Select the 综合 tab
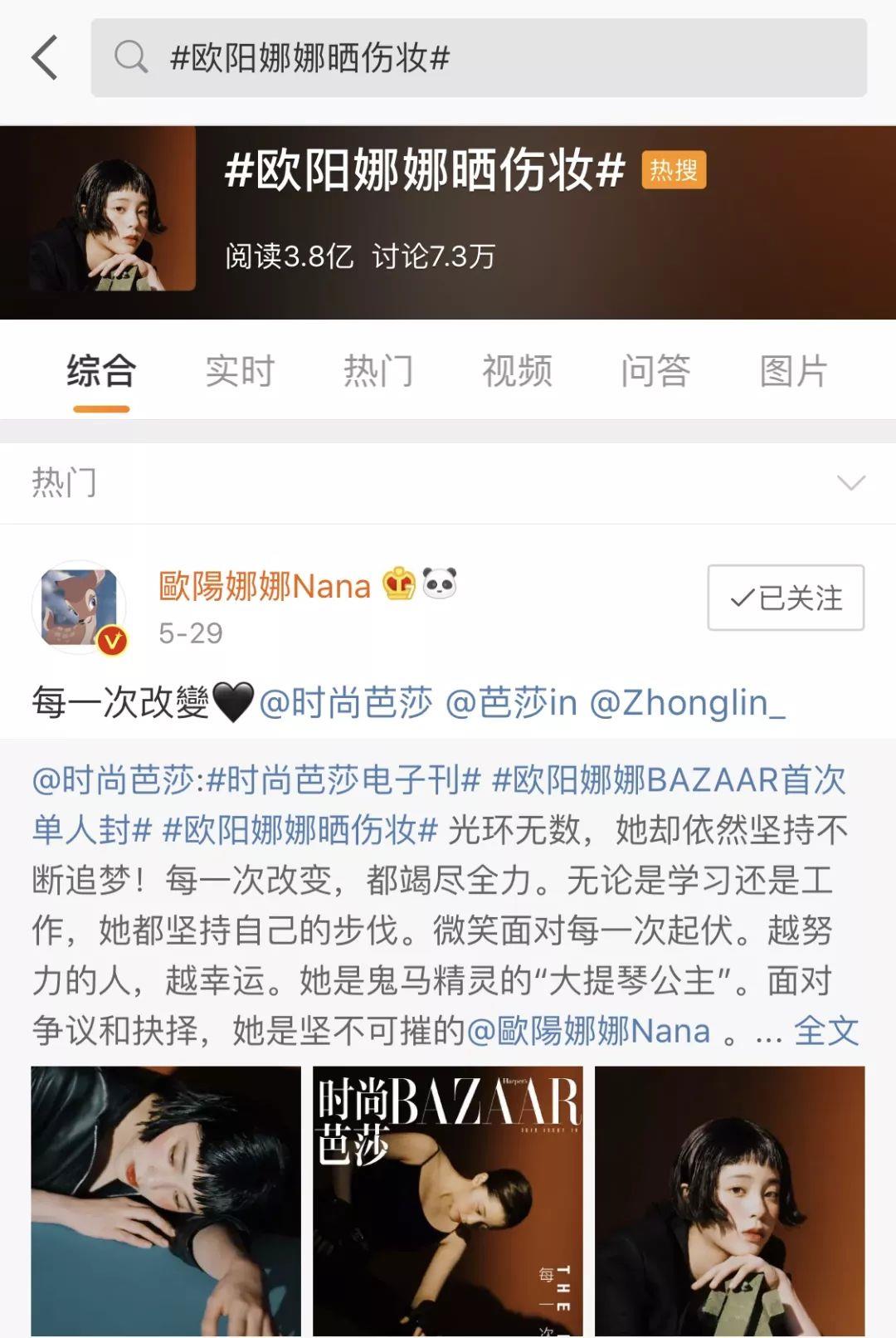Image resolution: width=896 pixels, height=1338 pixels. click(x=101, y=370)
